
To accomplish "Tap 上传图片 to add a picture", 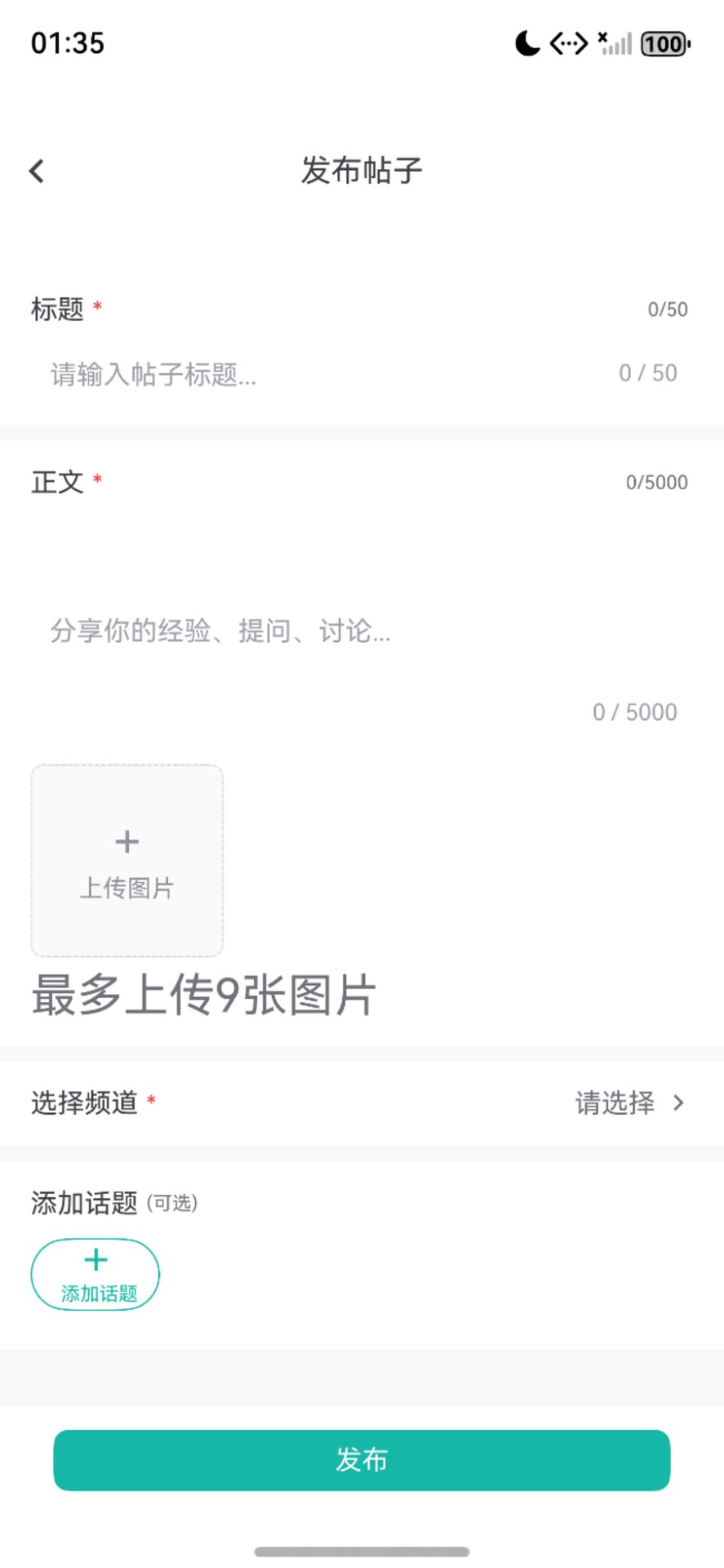I will coord(127,861).
